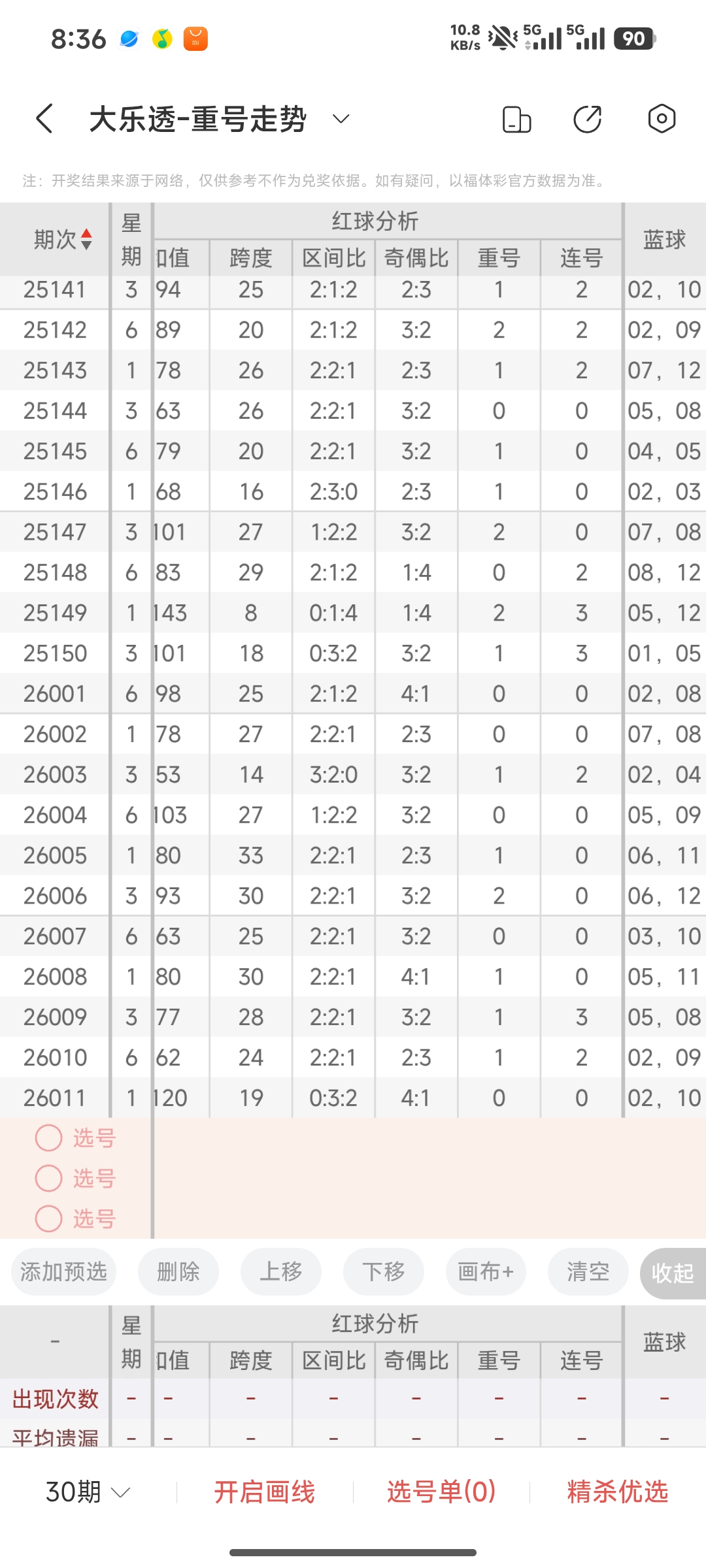Screen dimensions: 706x1568
Task: Share this trend chart
Action: (x=587, y=120)
